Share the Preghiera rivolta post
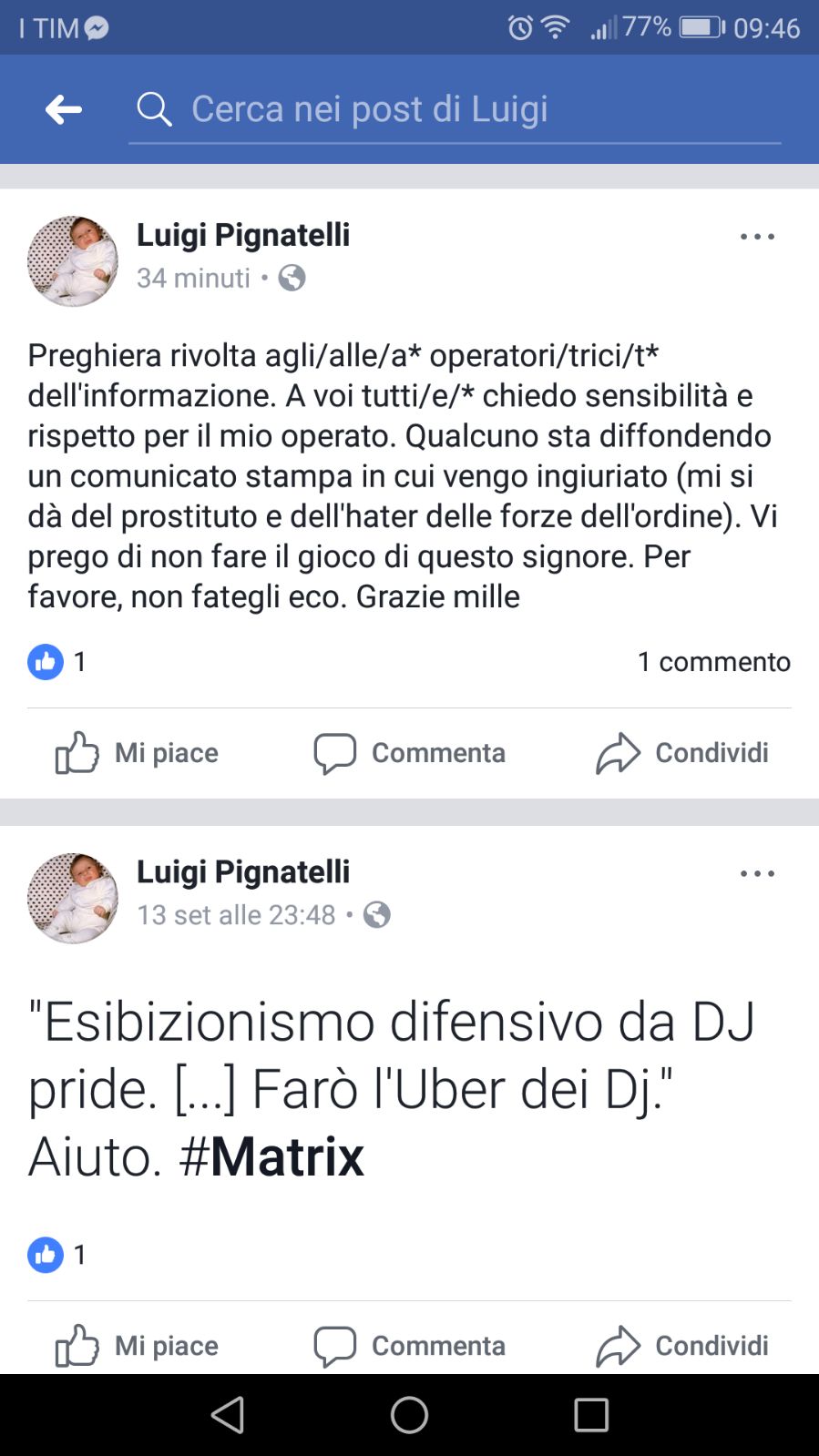Image resolution: width=819 pixels, height=1456 pixels. (x=682, y=753)
